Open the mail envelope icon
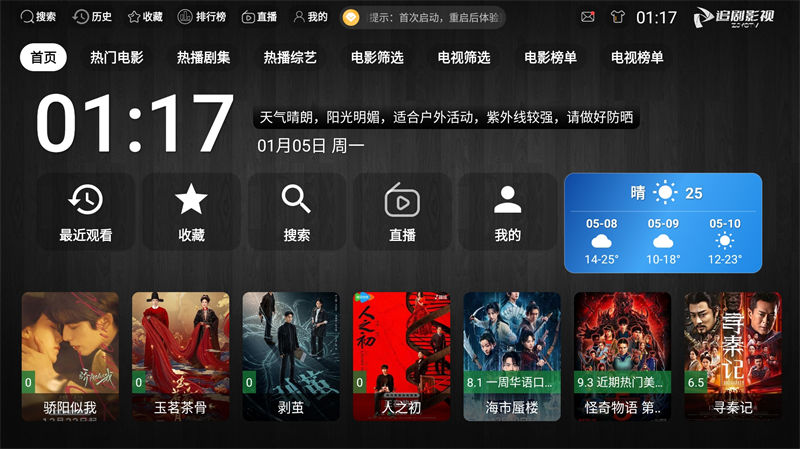The height and width of the screenshot is (449, 800). 587,17
